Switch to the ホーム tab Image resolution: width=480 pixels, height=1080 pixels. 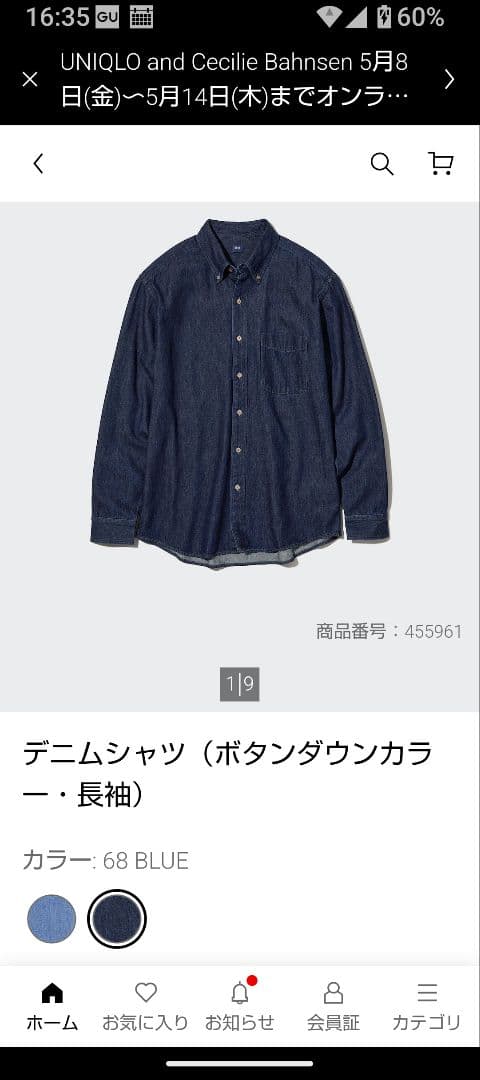click(52, 1006)
